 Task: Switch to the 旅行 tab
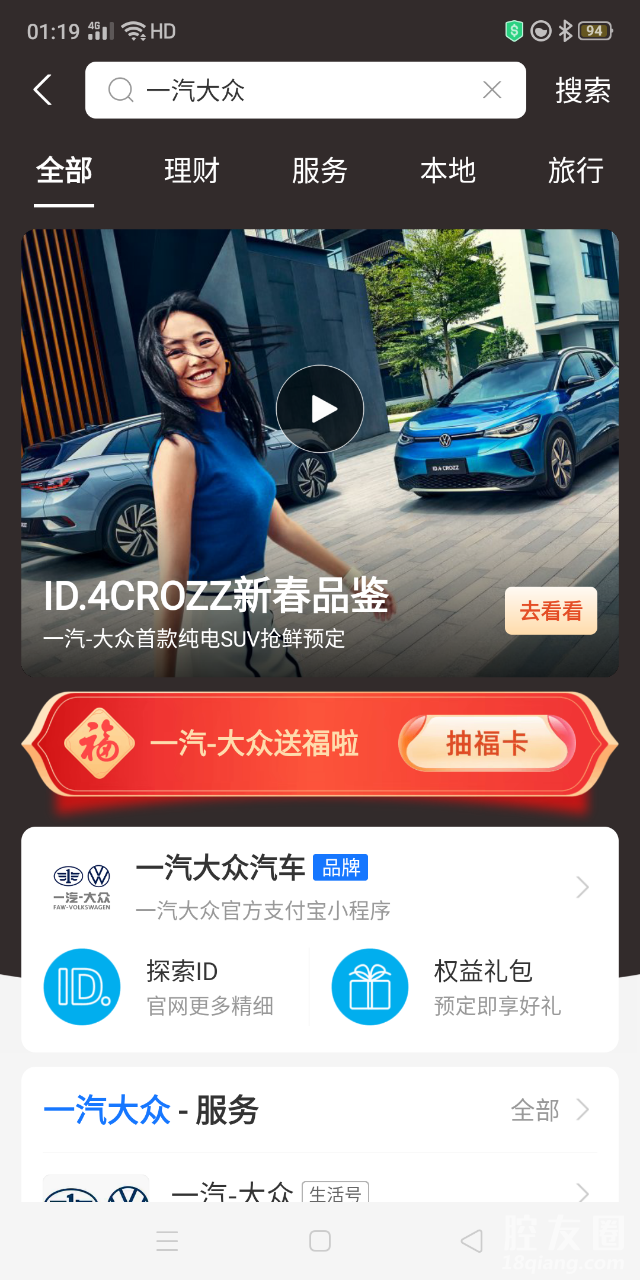pos(576,171)
